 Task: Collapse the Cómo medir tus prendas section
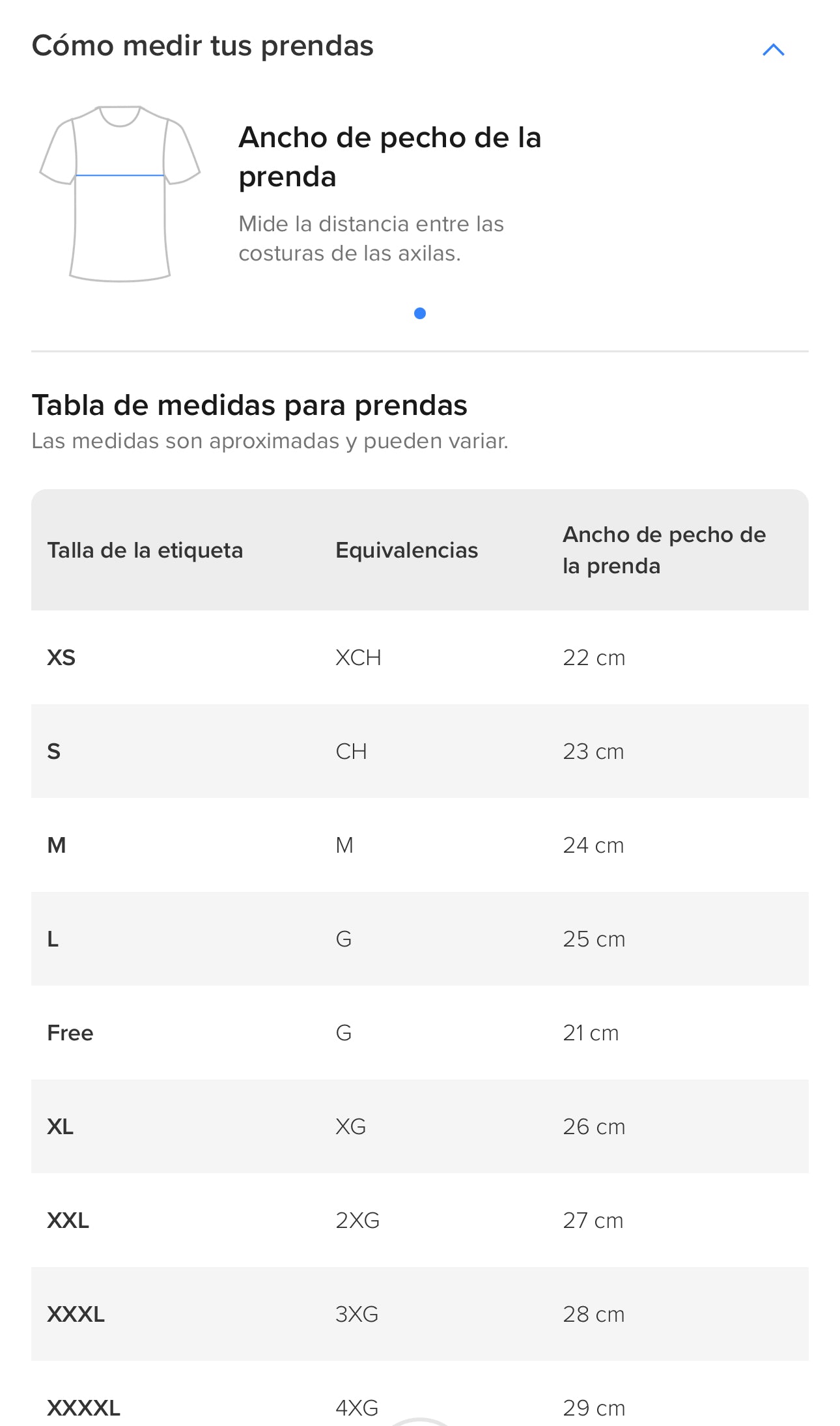click(x=773, y=50)
